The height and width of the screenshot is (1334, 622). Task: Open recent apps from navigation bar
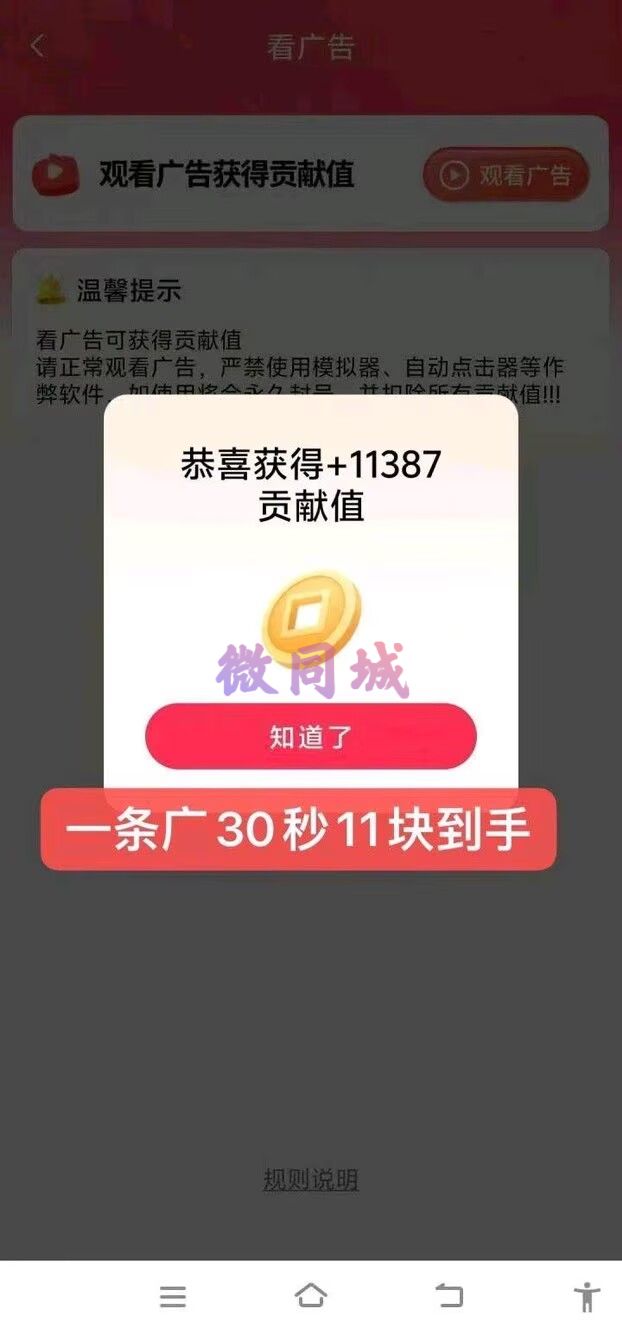click(173, 1297)
